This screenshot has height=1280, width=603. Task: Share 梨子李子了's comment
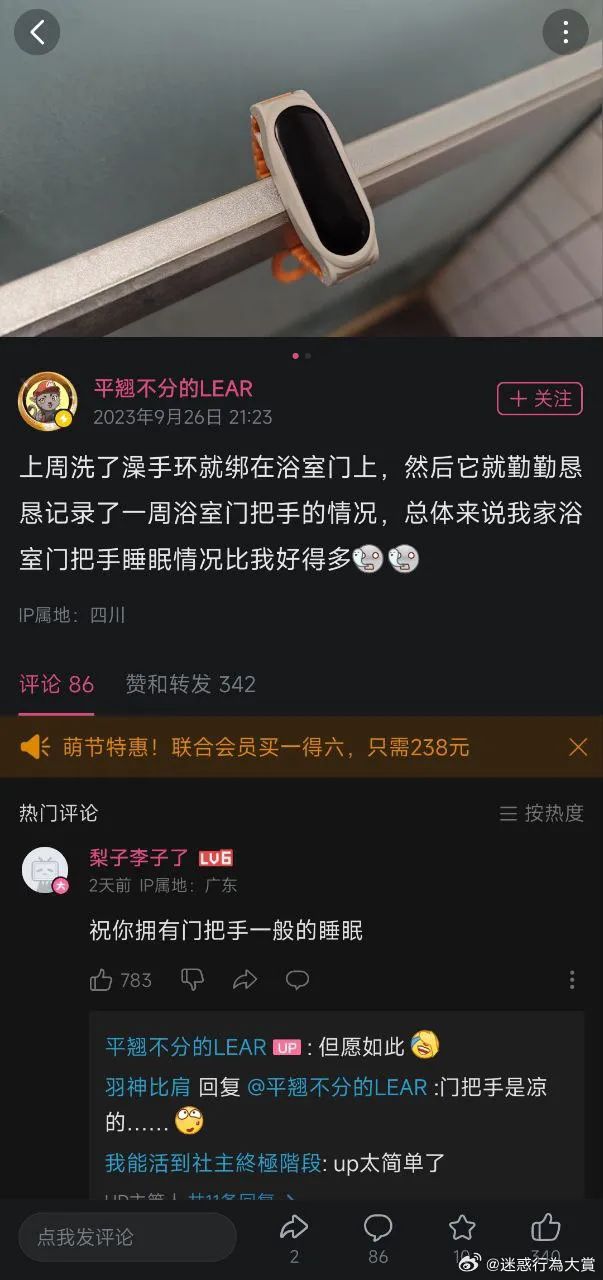pos(245,980)
